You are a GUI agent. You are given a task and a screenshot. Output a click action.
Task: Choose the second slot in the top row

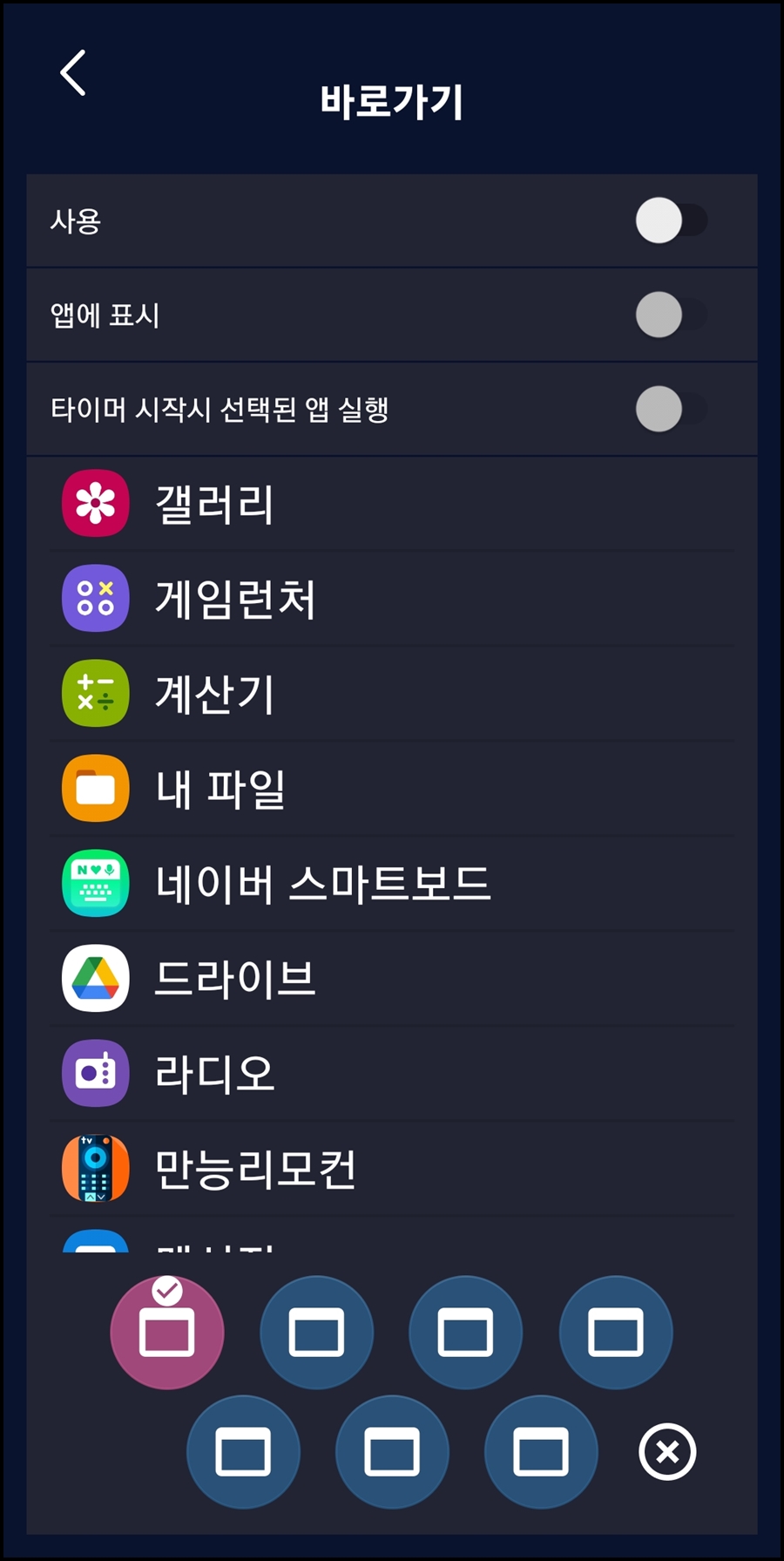coord(317,1331)
